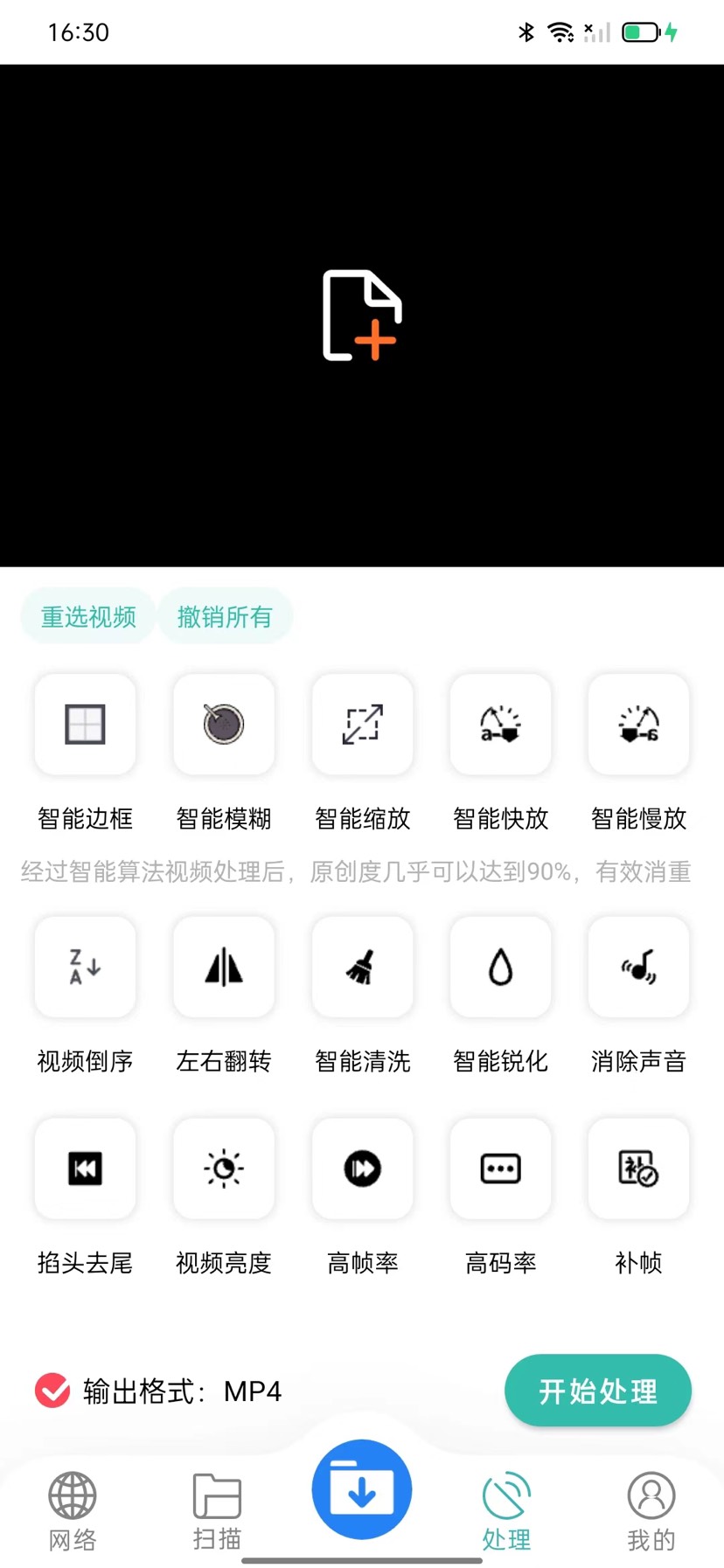Viewport: 724px width, 1568px height.
Task: Tap 撤销所有 to undo all
Action: (x=225, y=616)
